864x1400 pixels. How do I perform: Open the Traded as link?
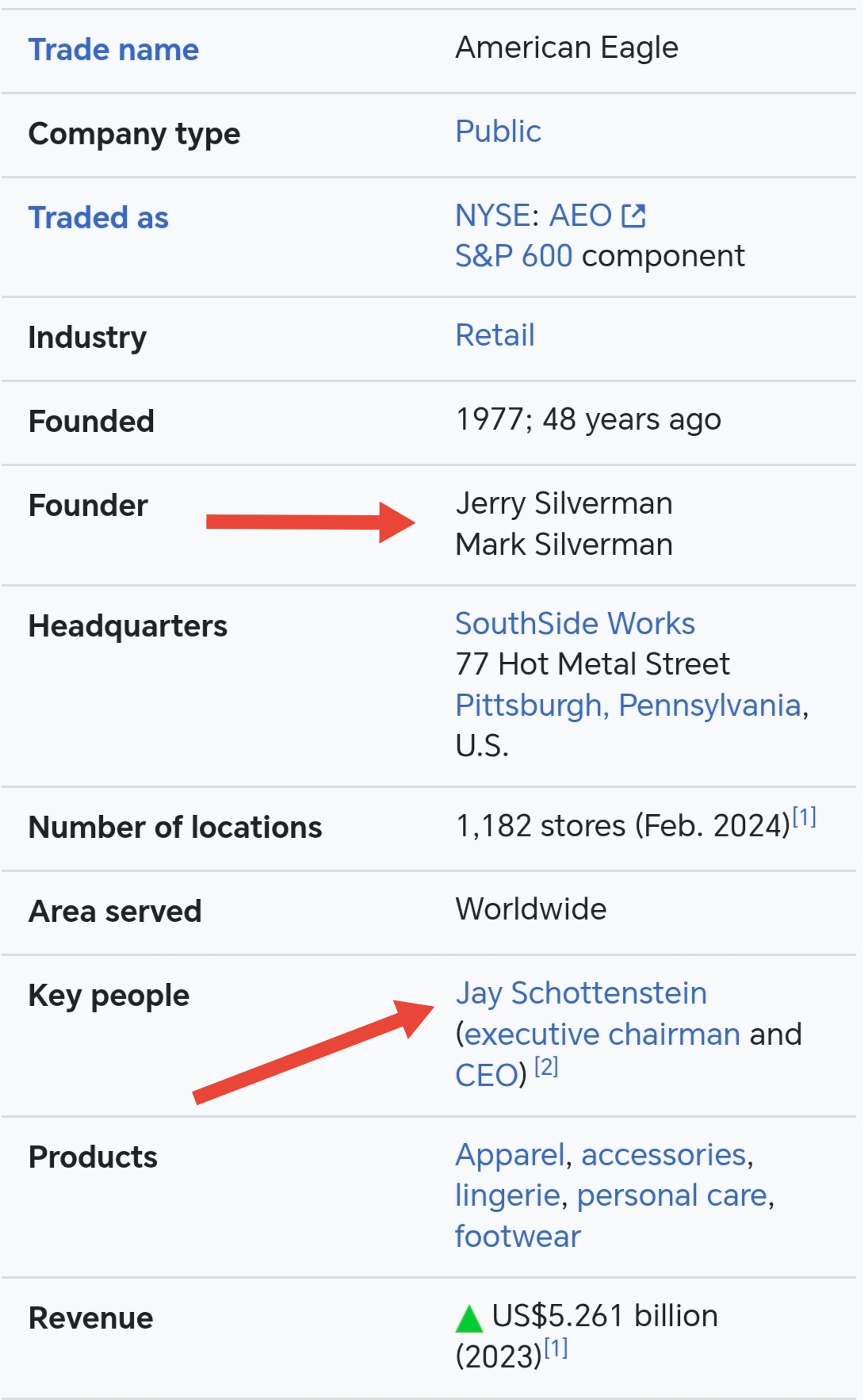coord(98,218)
